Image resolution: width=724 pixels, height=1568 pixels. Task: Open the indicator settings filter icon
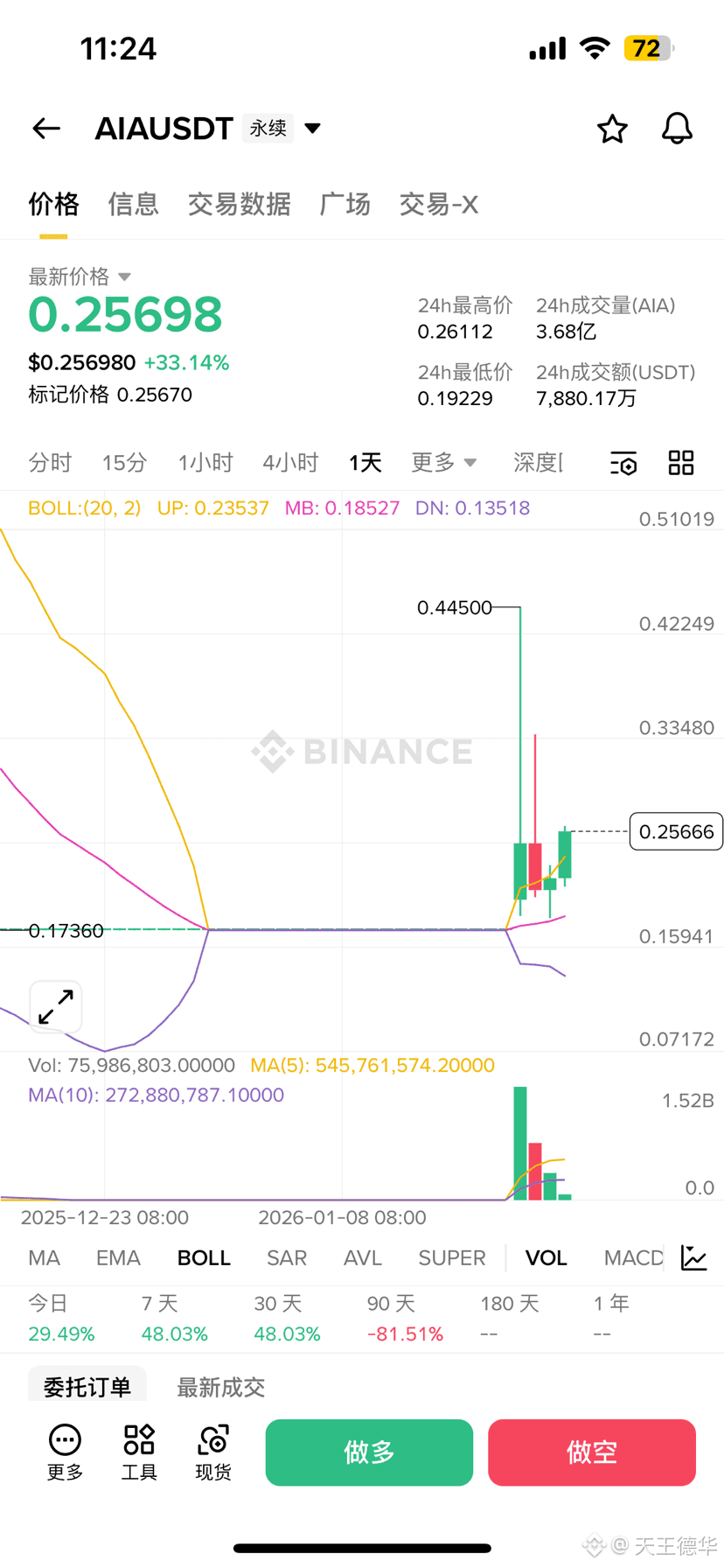pyautogui.click(x=623, y=463)
